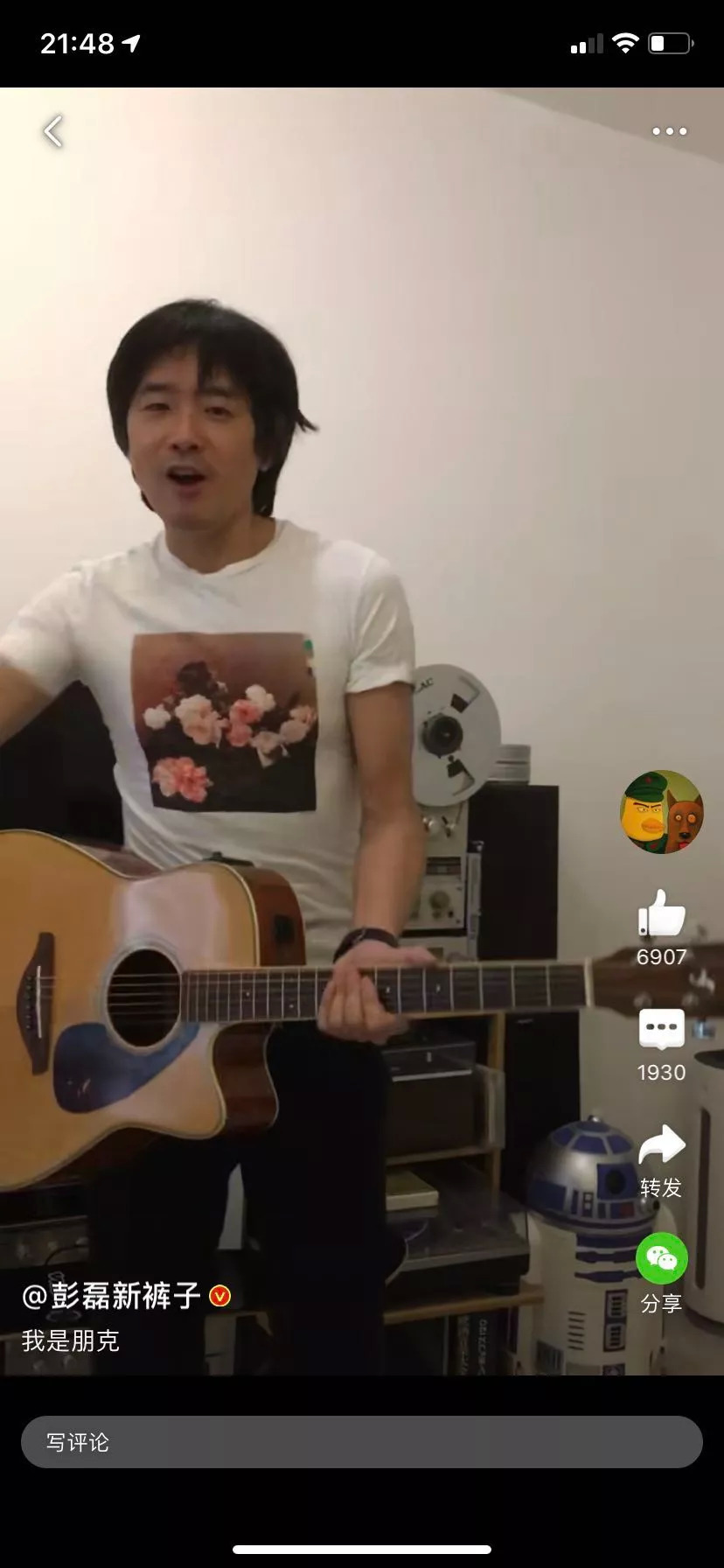Open the three-dot overflow menu

click(669, 132)
